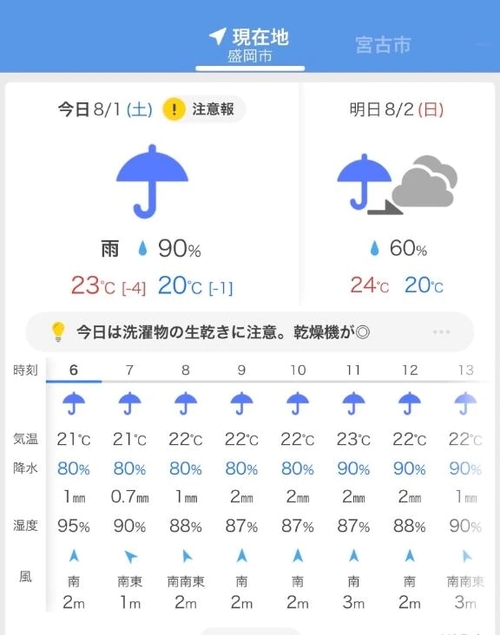Image resolution: width=500 pixels, height=635 pixels.
Task: Open today's 8/1 forecast card
Action: click(152, 194)
